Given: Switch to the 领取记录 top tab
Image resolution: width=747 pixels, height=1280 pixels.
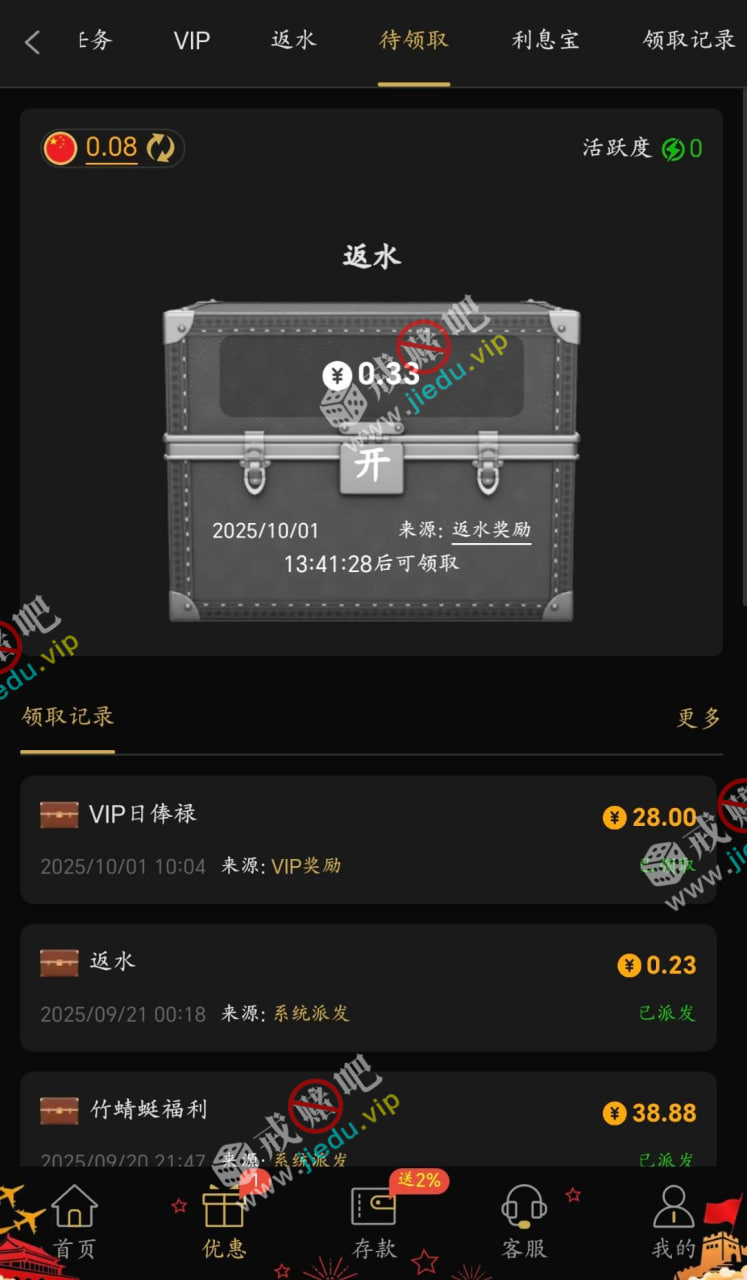Looking at the screenshot, I should tap(689, 41).
